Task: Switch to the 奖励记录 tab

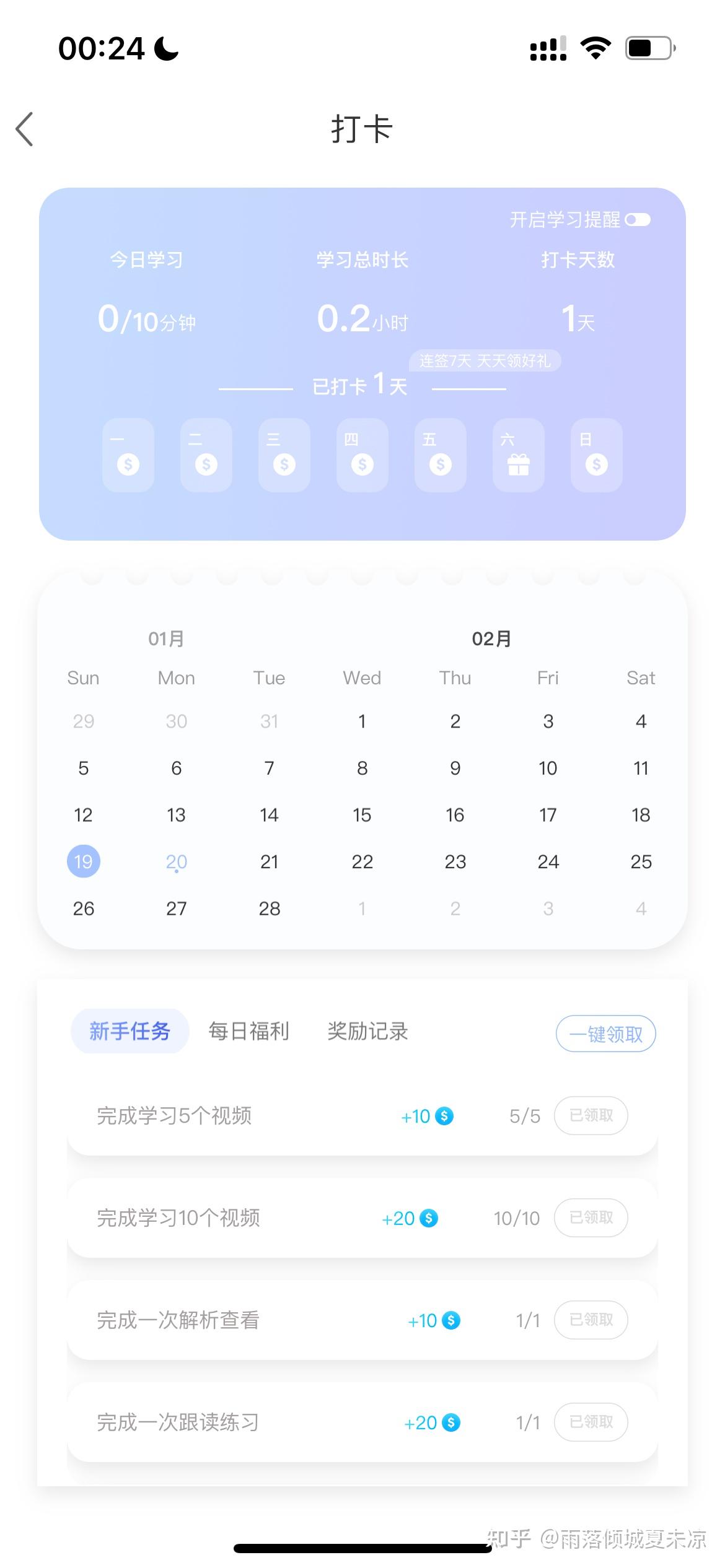Action: point(367,1030)
